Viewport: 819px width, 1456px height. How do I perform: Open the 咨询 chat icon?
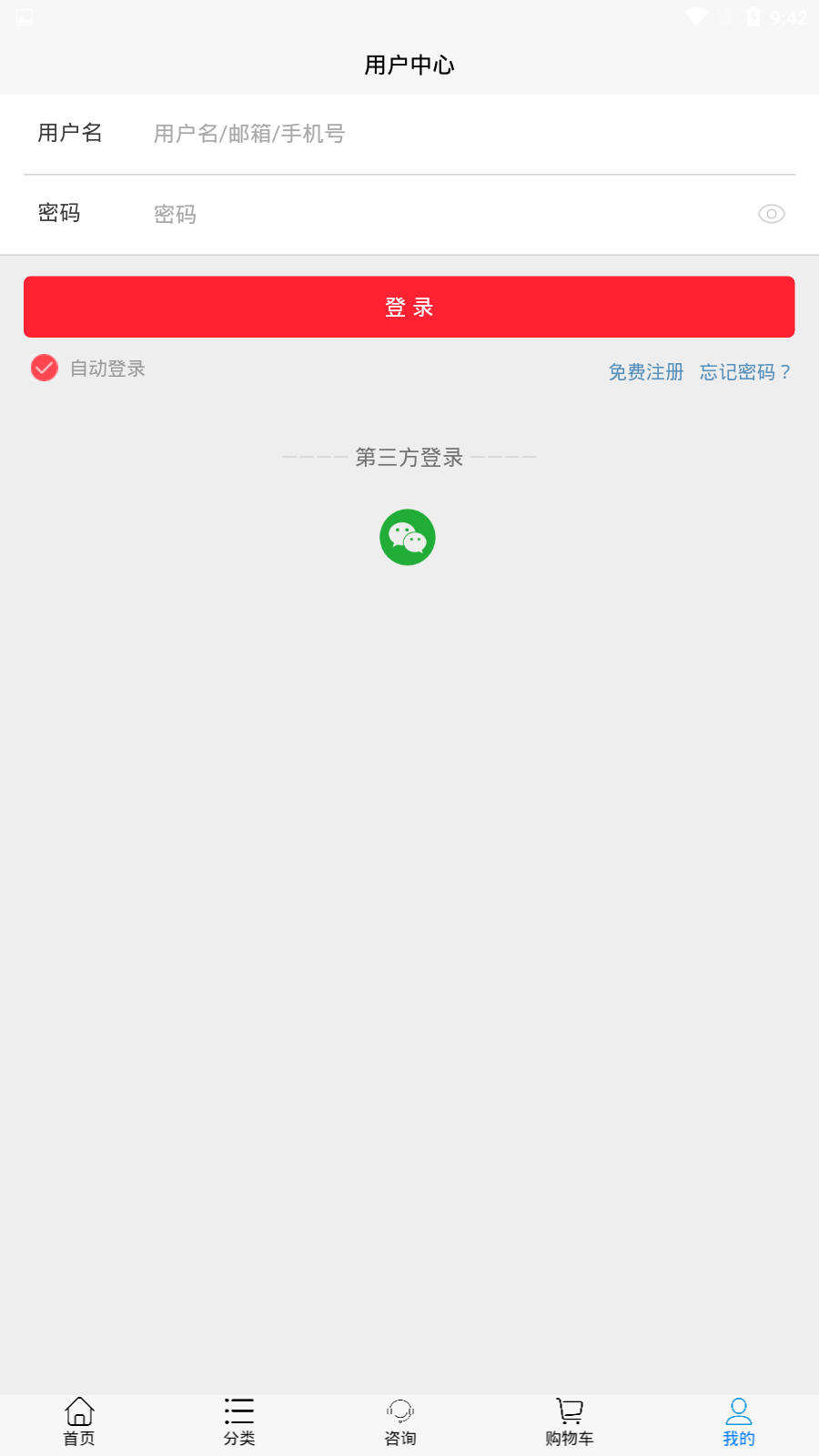tap(400, 1411)
